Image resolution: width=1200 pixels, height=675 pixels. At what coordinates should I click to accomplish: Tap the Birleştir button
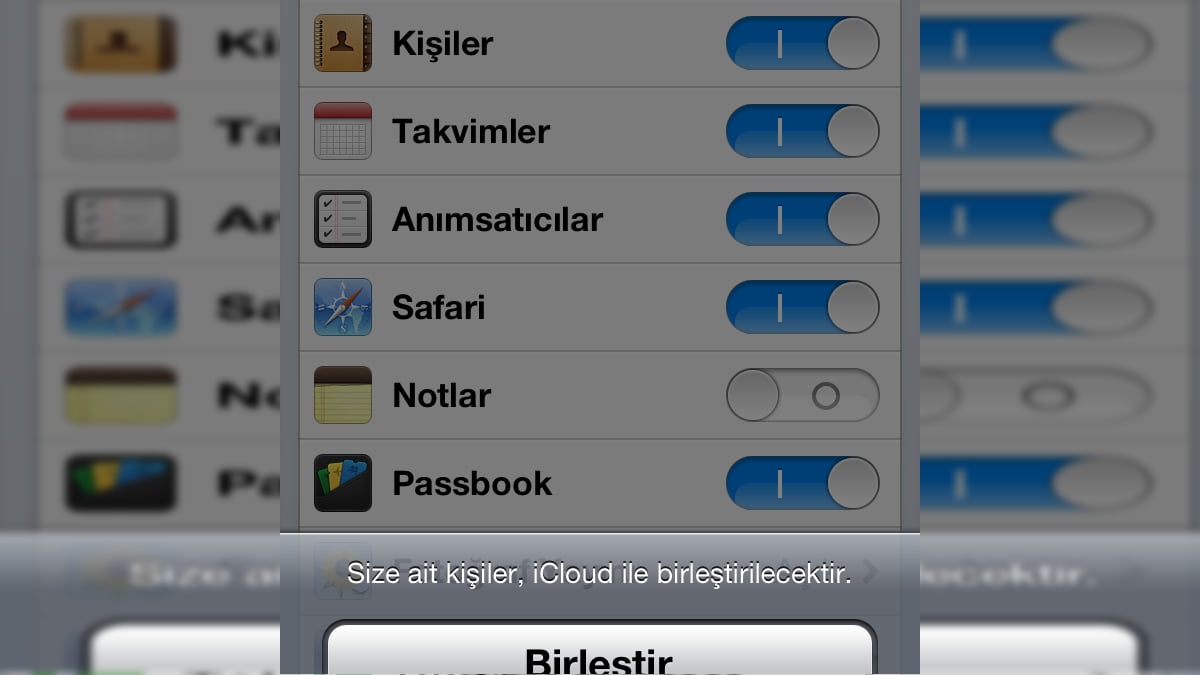(599, 653)
